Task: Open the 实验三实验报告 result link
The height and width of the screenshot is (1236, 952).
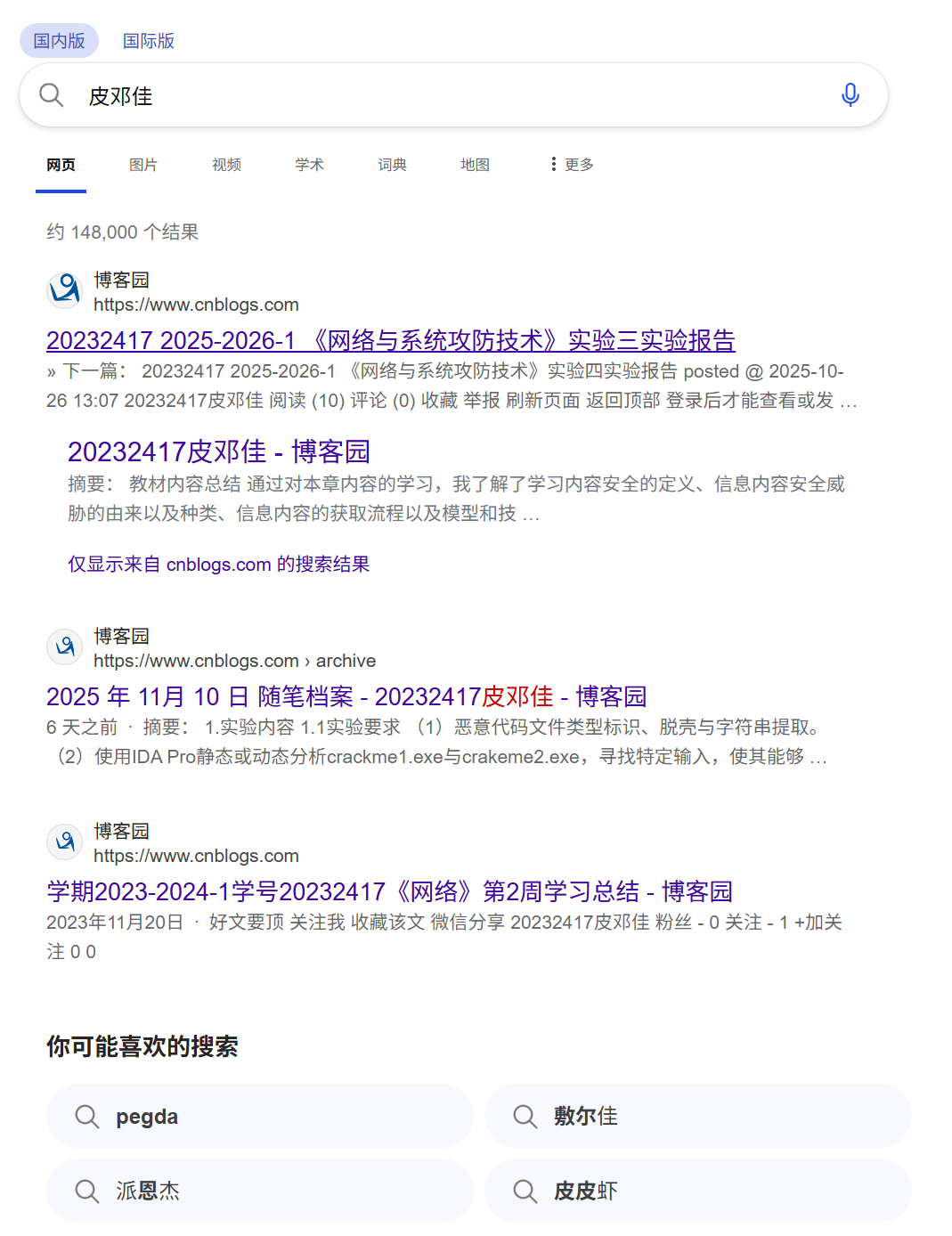Action: (x=390, y=340)
